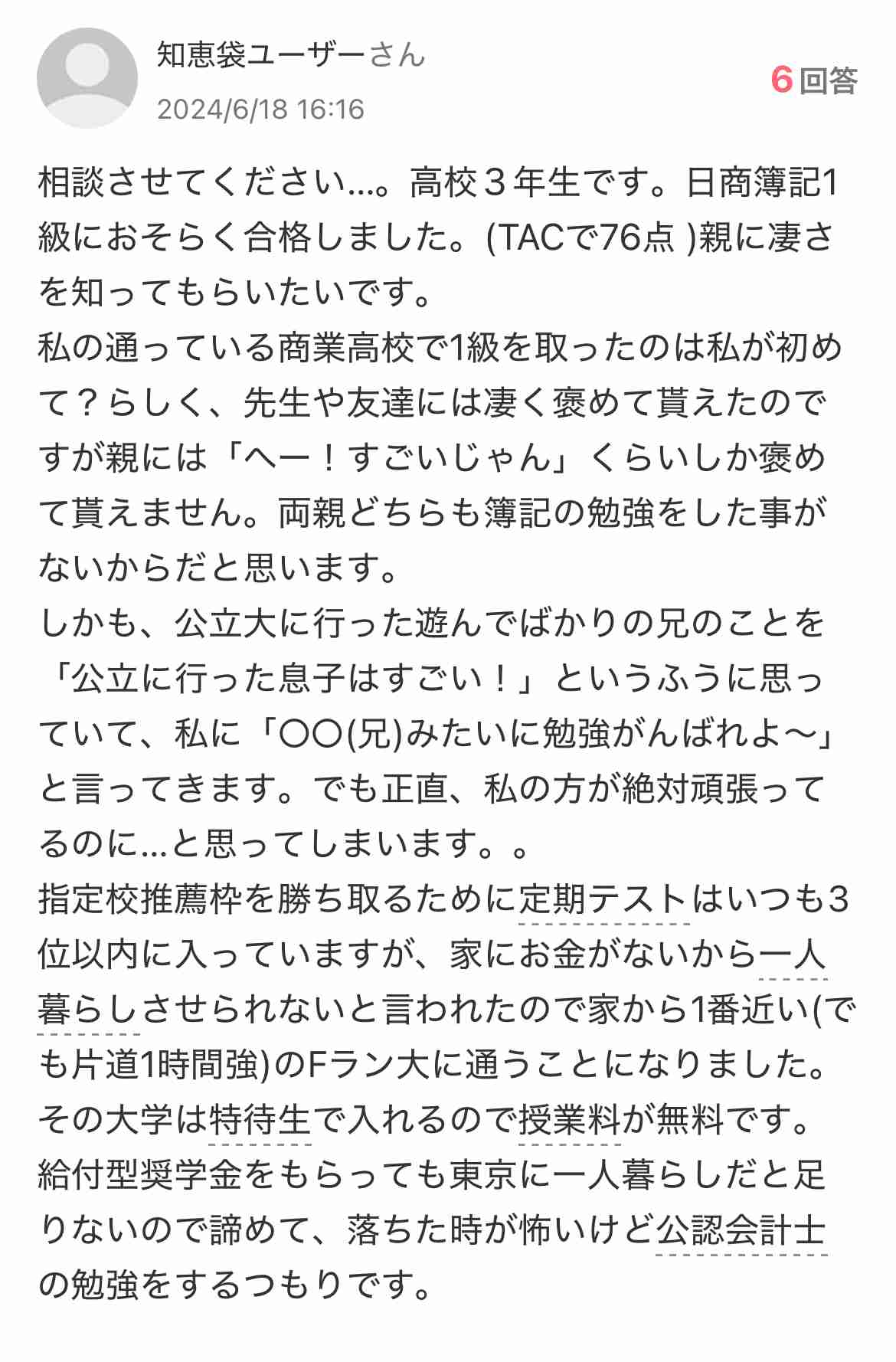Open the 特待生 keyword link
The image size is (896, 1362).
(260, 1121)
